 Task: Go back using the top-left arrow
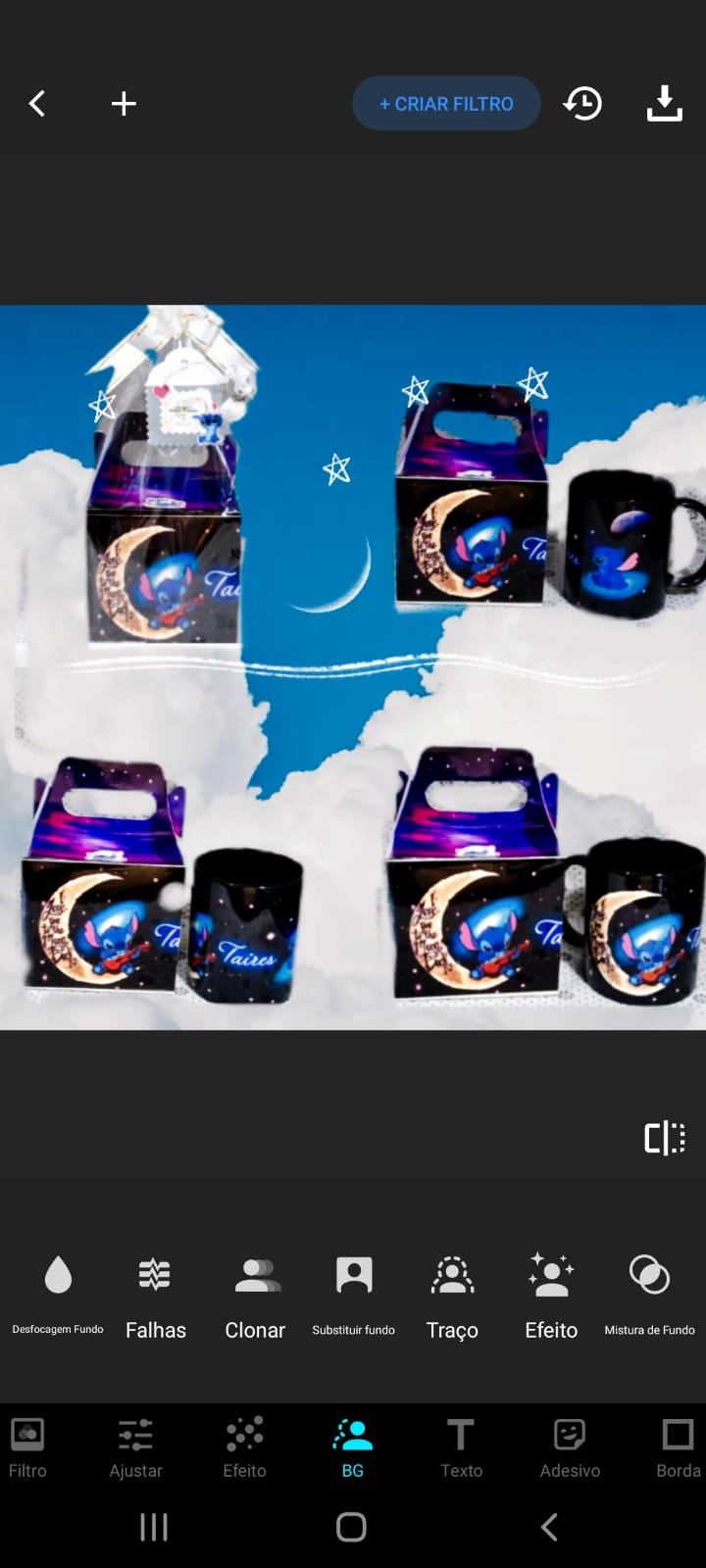coord(37,104)
